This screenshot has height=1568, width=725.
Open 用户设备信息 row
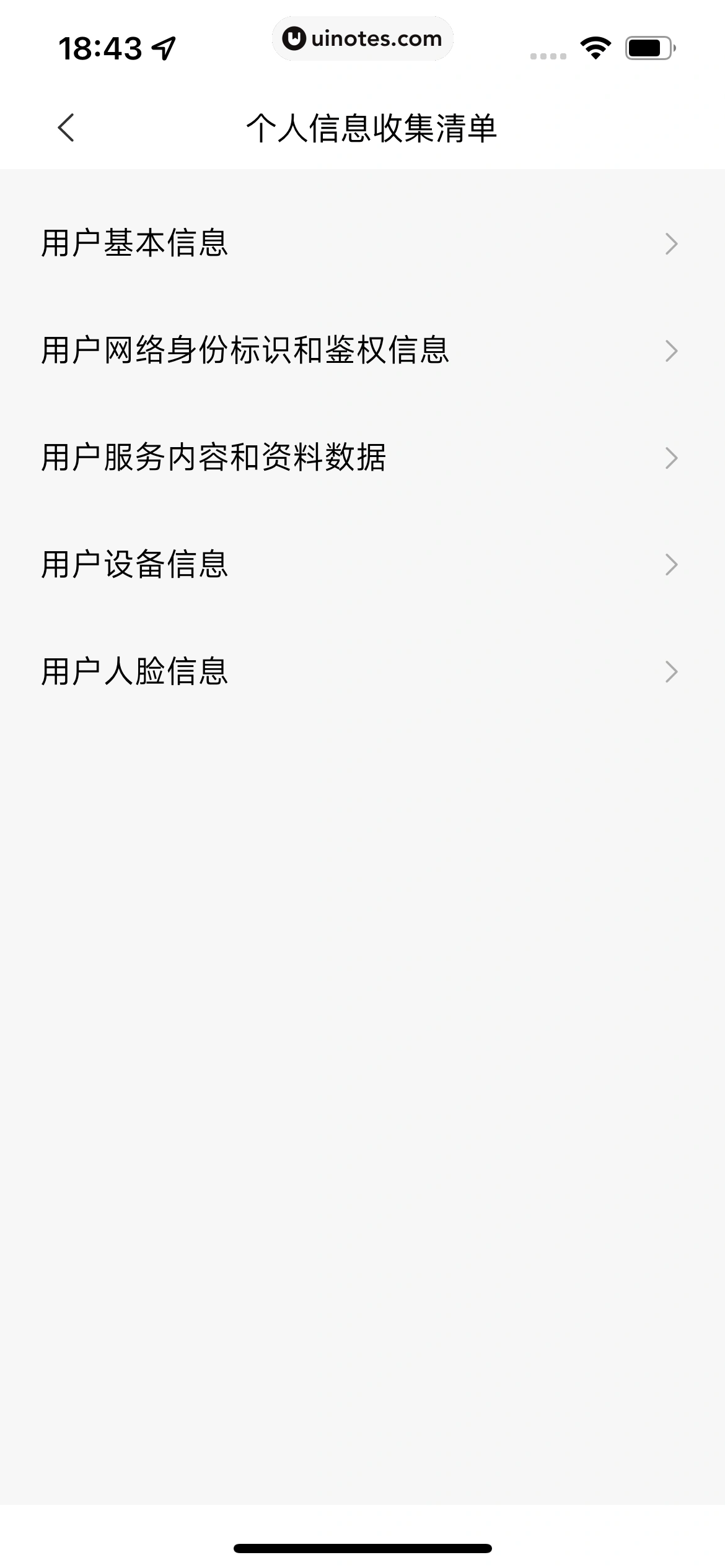pos(362,564)
